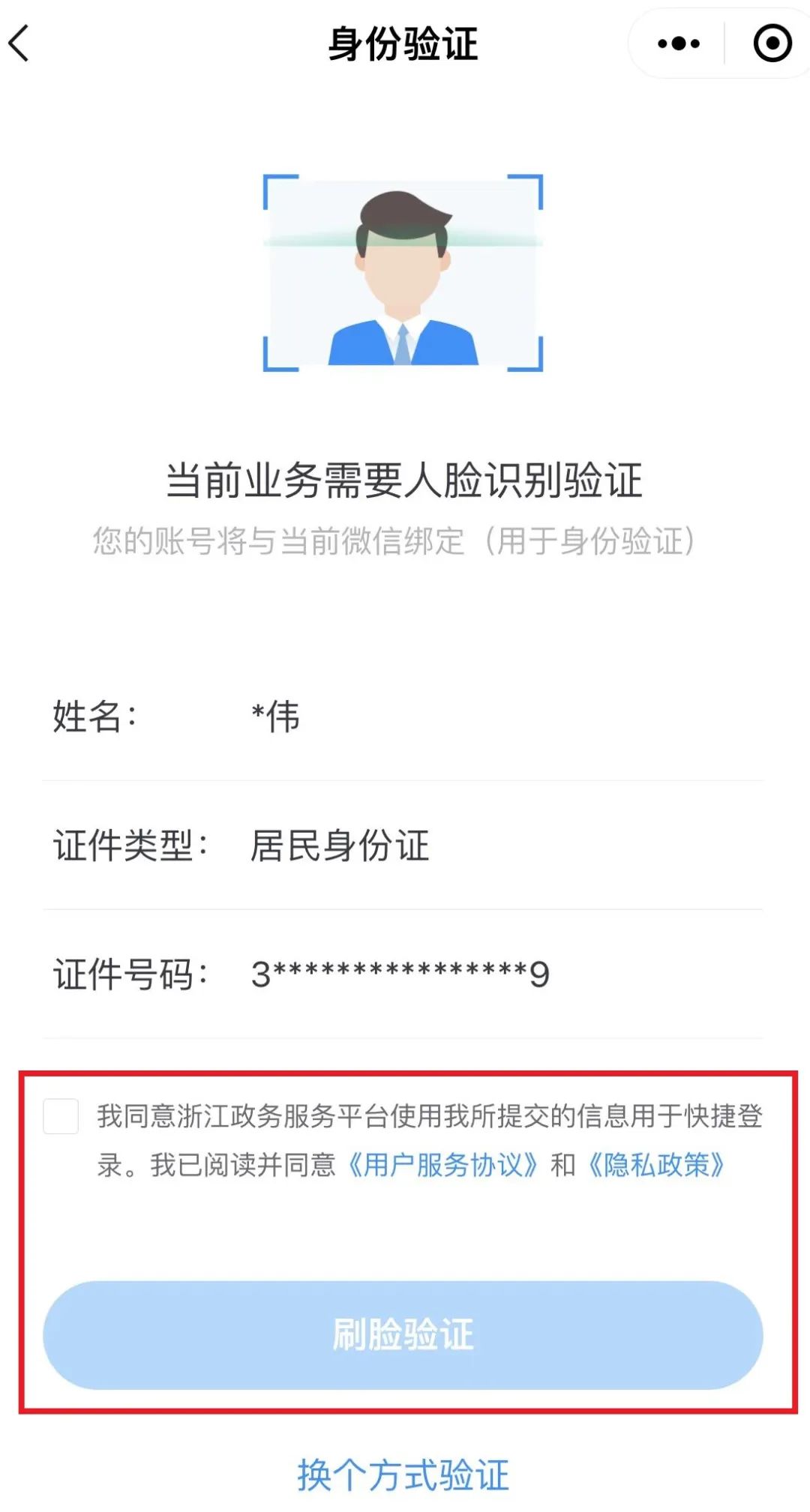Open the mini program more options menu
The height and width of the screenshot is (1512, 810).
tap(678, 43)
